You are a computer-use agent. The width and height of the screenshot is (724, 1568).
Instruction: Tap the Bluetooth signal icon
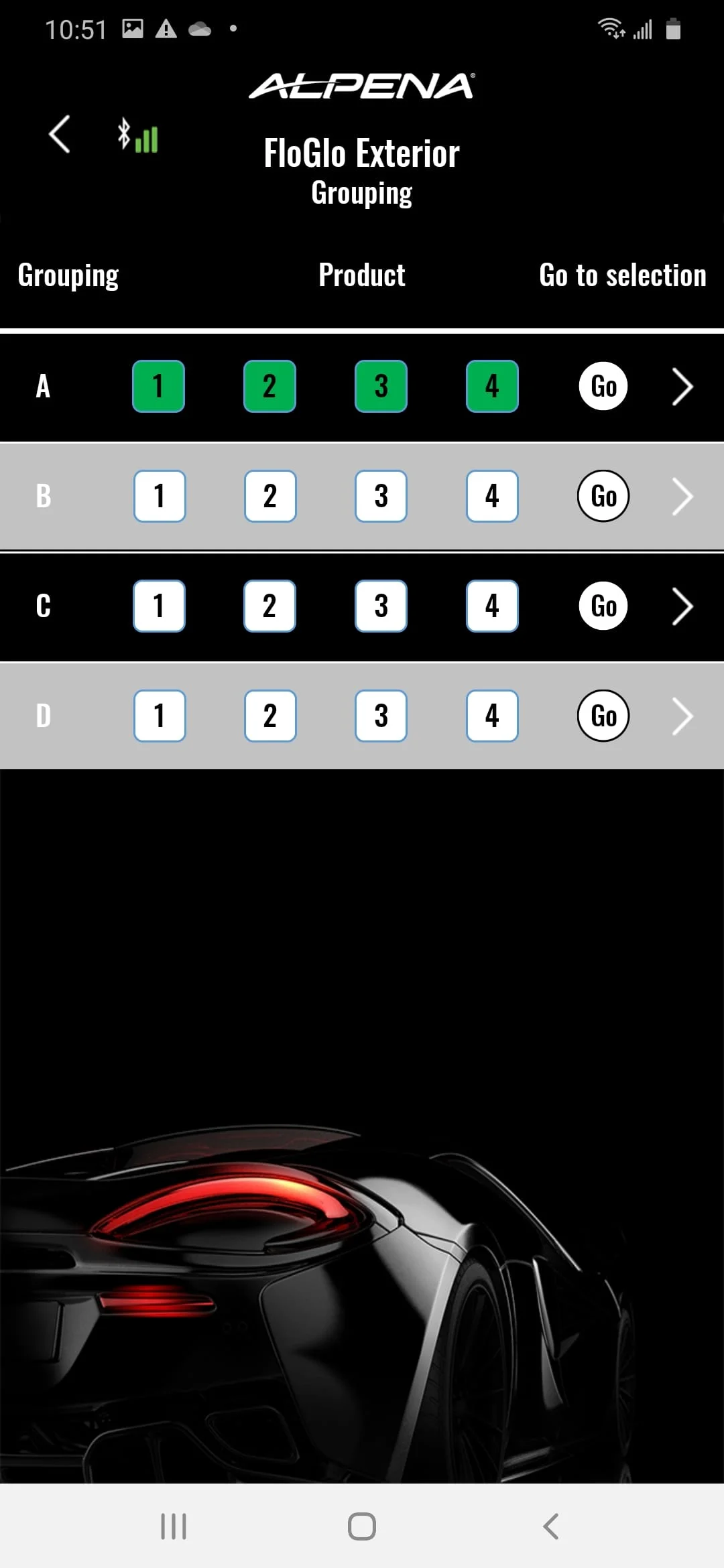click(x=138, y=136)
